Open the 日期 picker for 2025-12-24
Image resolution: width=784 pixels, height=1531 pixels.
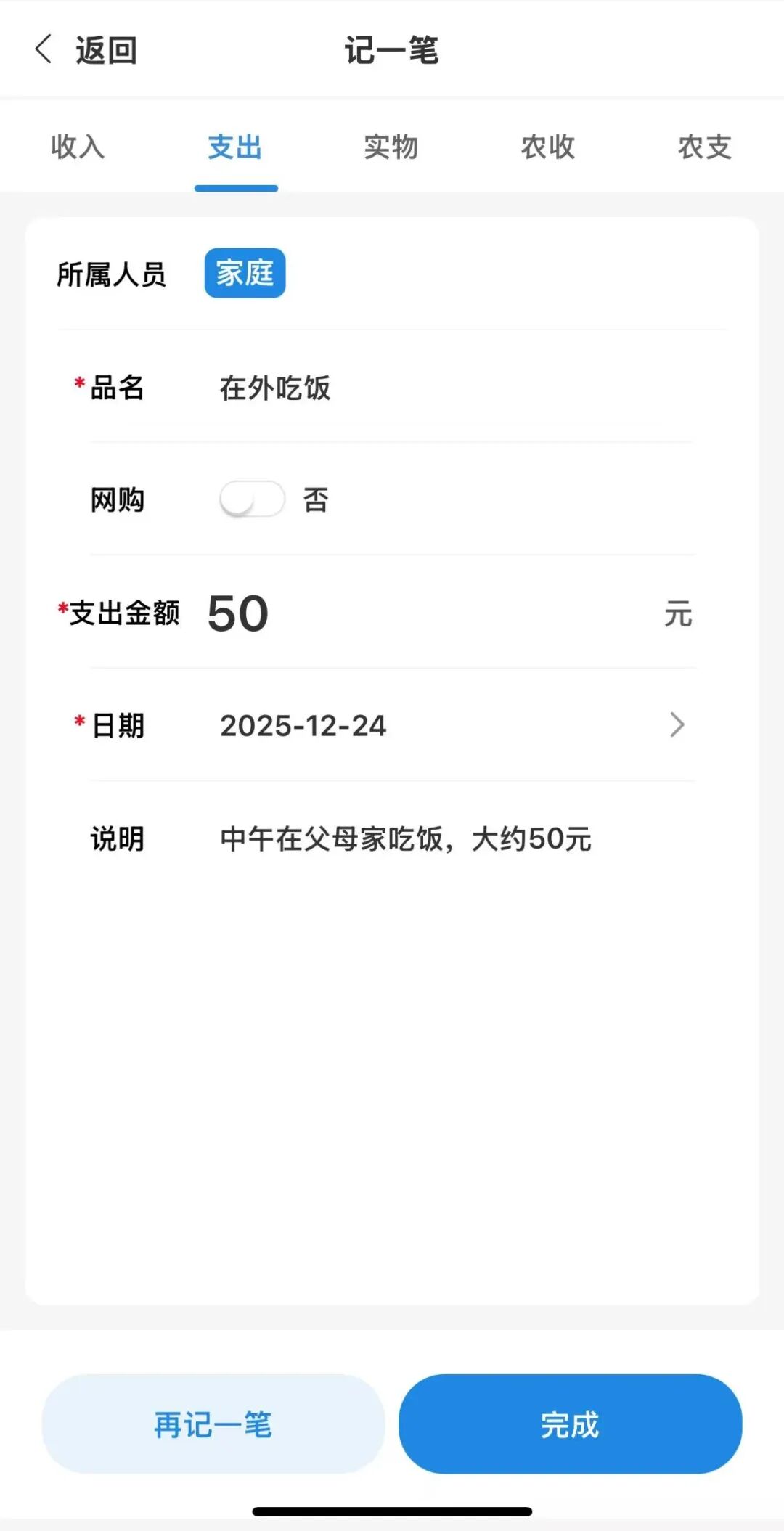click(450, 725)
